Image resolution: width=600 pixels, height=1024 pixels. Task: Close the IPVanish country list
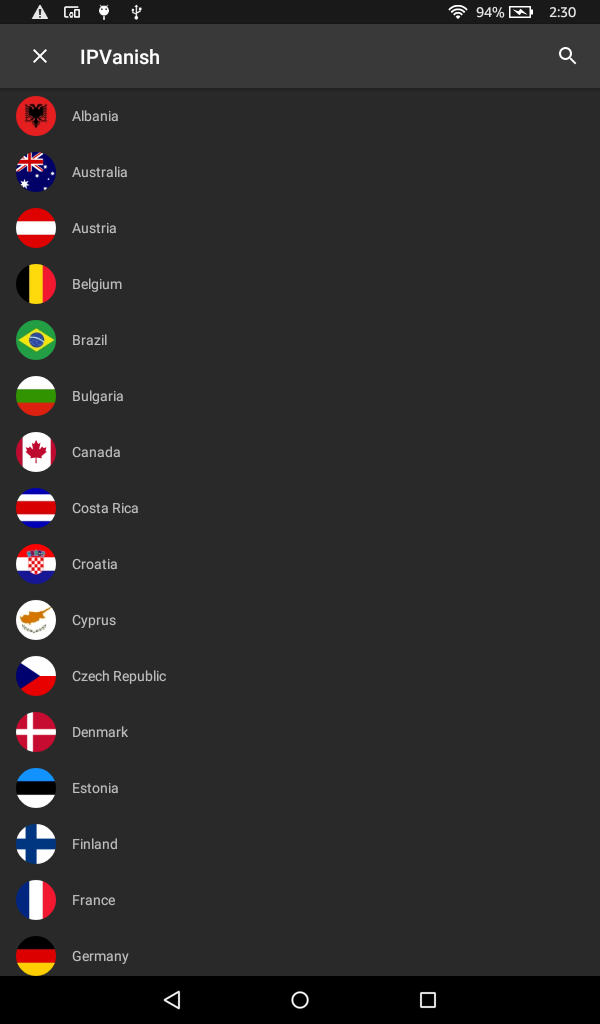pyautogui.click(x=40, y=56)
